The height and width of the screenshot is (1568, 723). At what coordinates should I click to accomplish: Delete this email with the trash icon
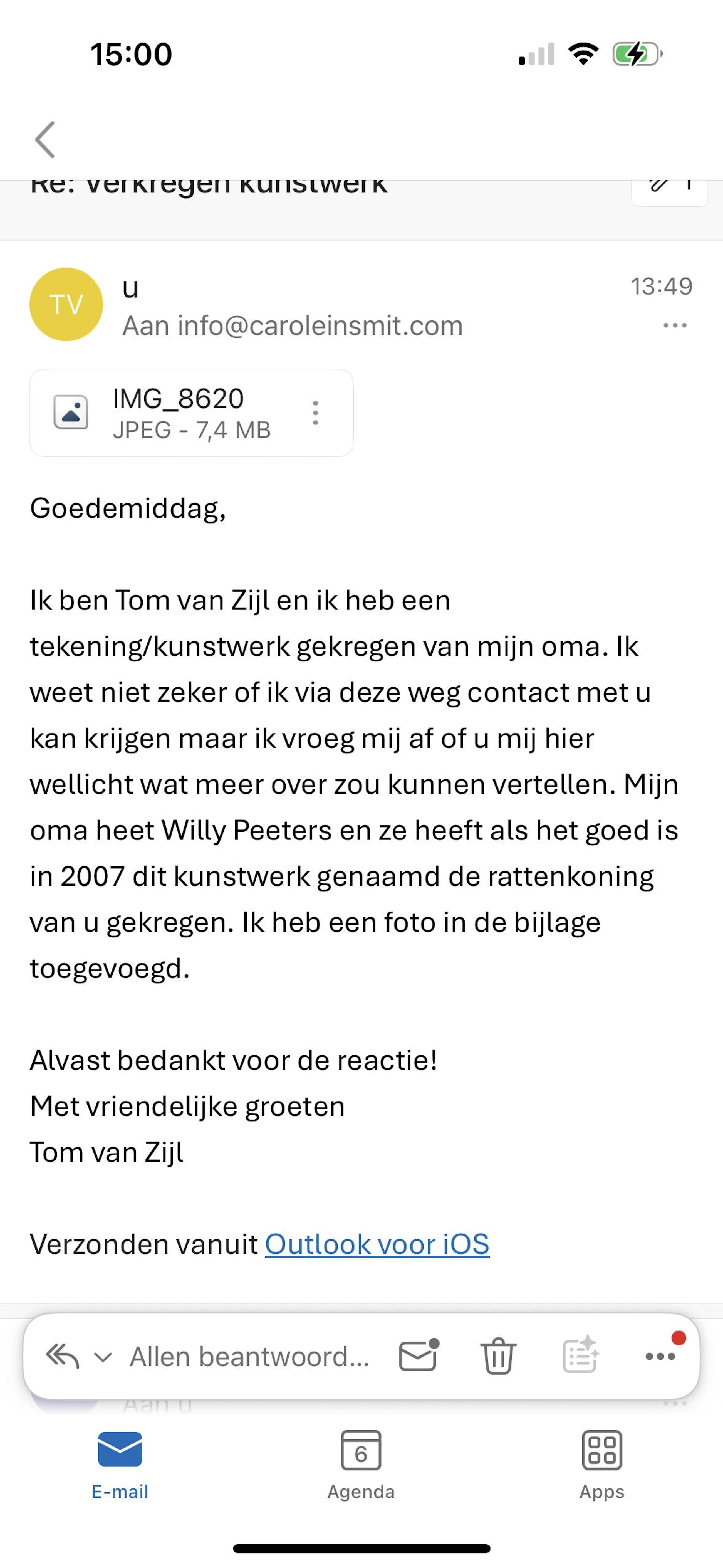(498, 1356)
